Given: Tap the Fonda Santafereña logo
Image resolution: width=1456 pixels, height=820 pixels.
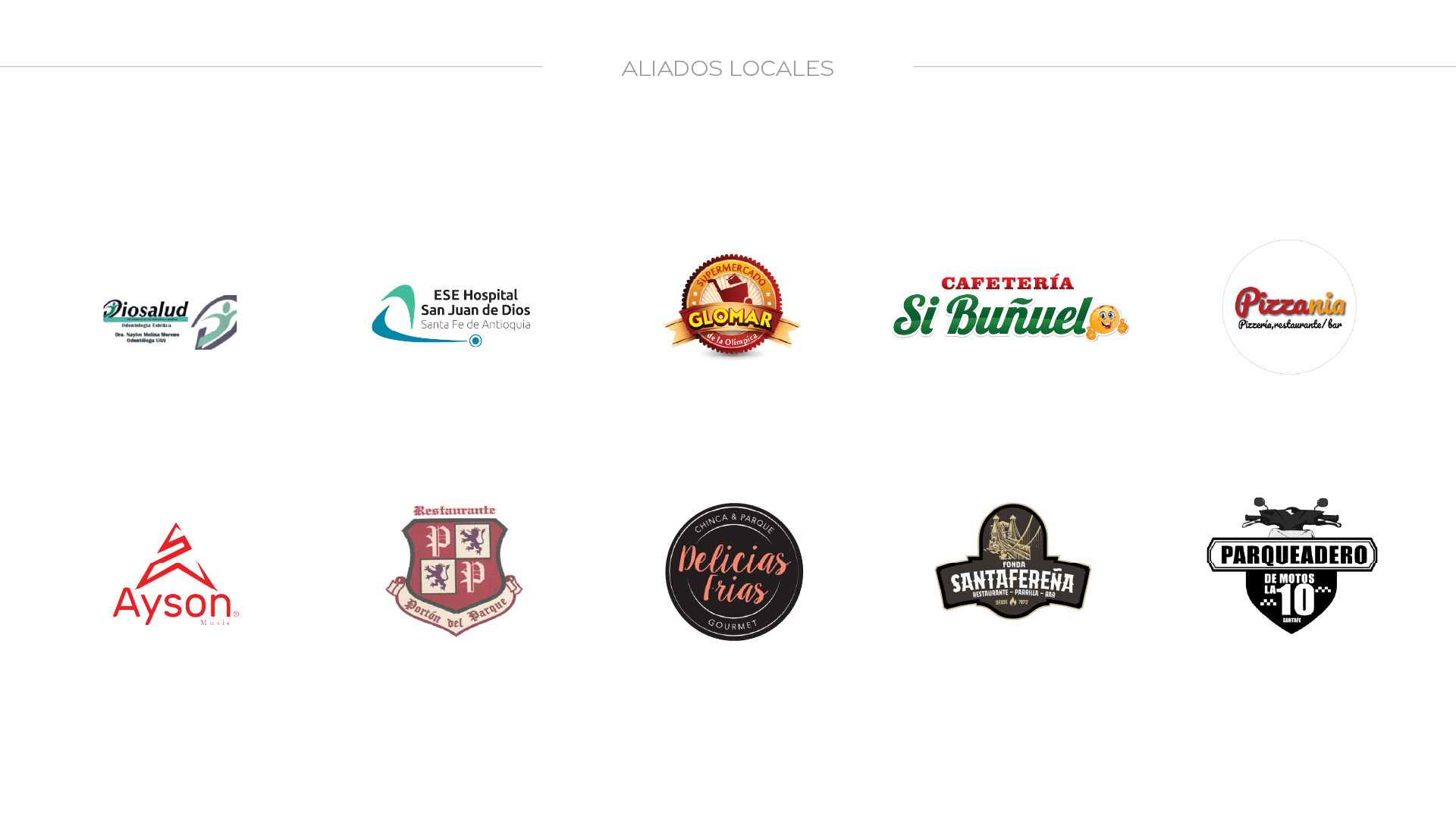Looking at the screenshot, I should [x=1012, y=561].
